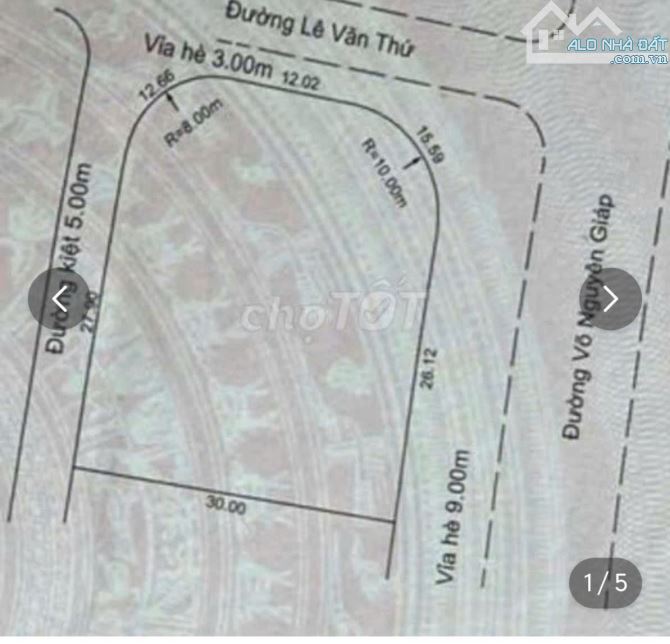
Task: Go to the next photo
Action: (x=610, y=298)
